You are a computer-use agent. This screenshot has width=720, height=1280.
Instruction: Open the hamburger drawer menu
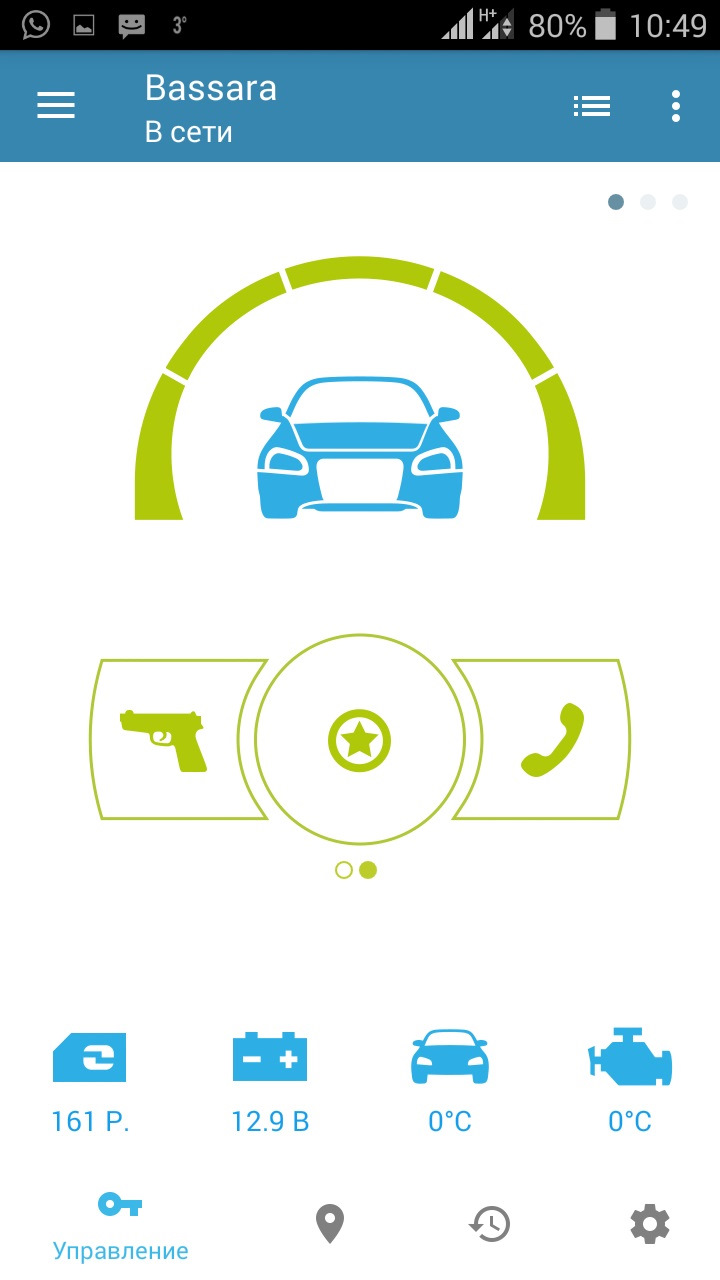click(x=56, y=106)
